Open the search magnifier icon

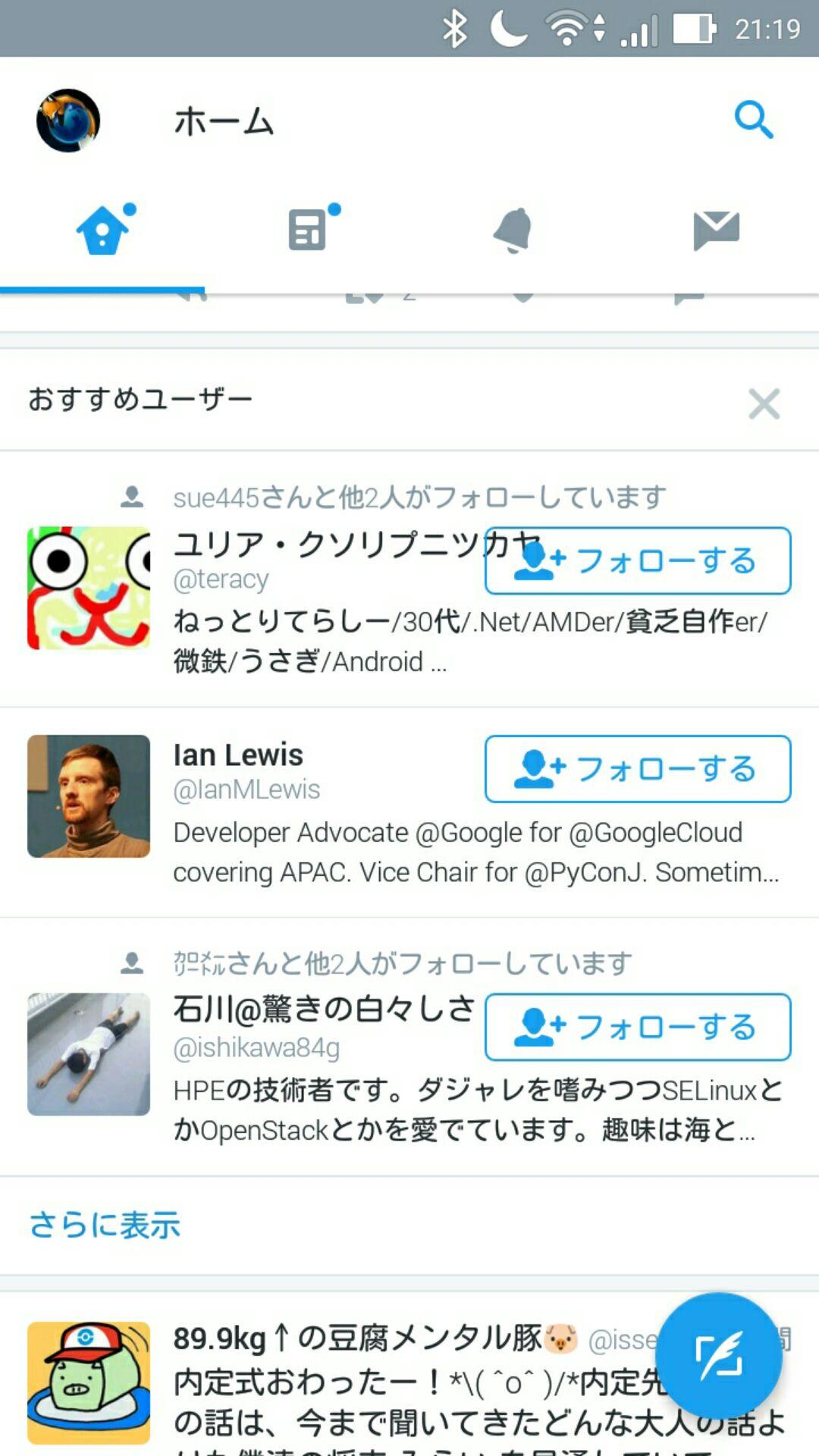pos(753,120)
